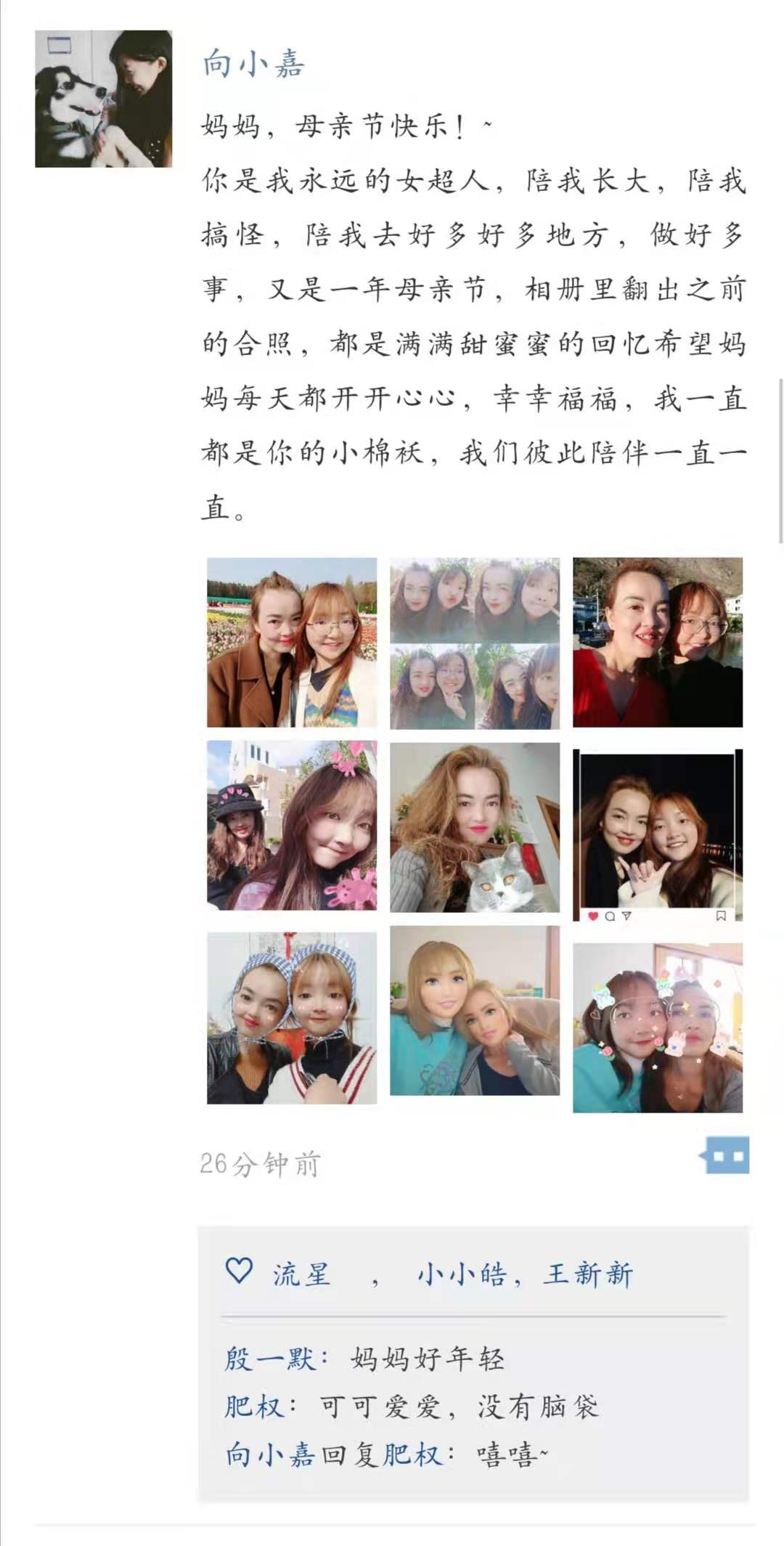The image size is (784, 1546).
Task: View the photo with black hat and pink stickers
Action: [292, 826]
